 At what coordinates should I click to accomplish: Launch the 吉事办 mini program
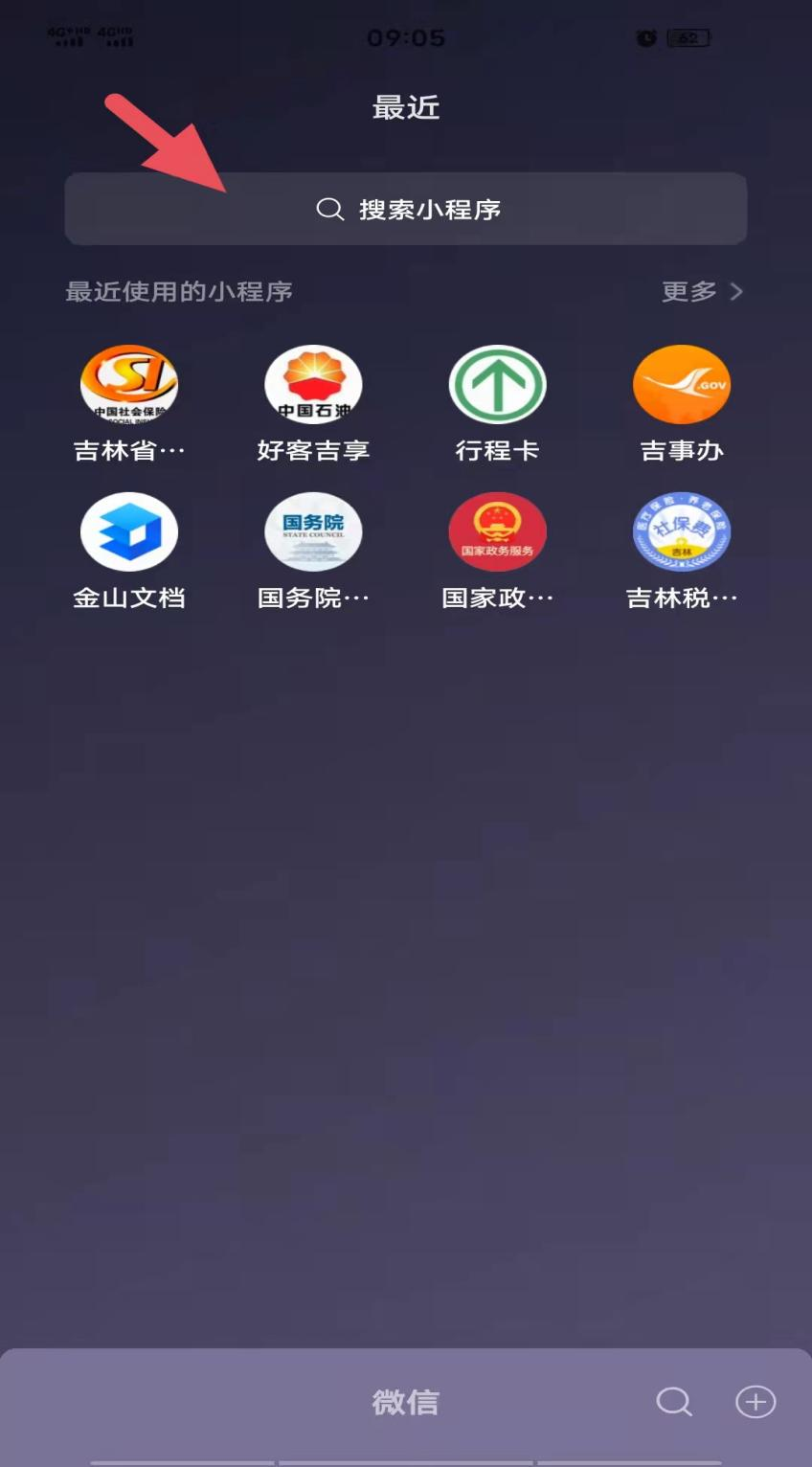click(681, 385)
